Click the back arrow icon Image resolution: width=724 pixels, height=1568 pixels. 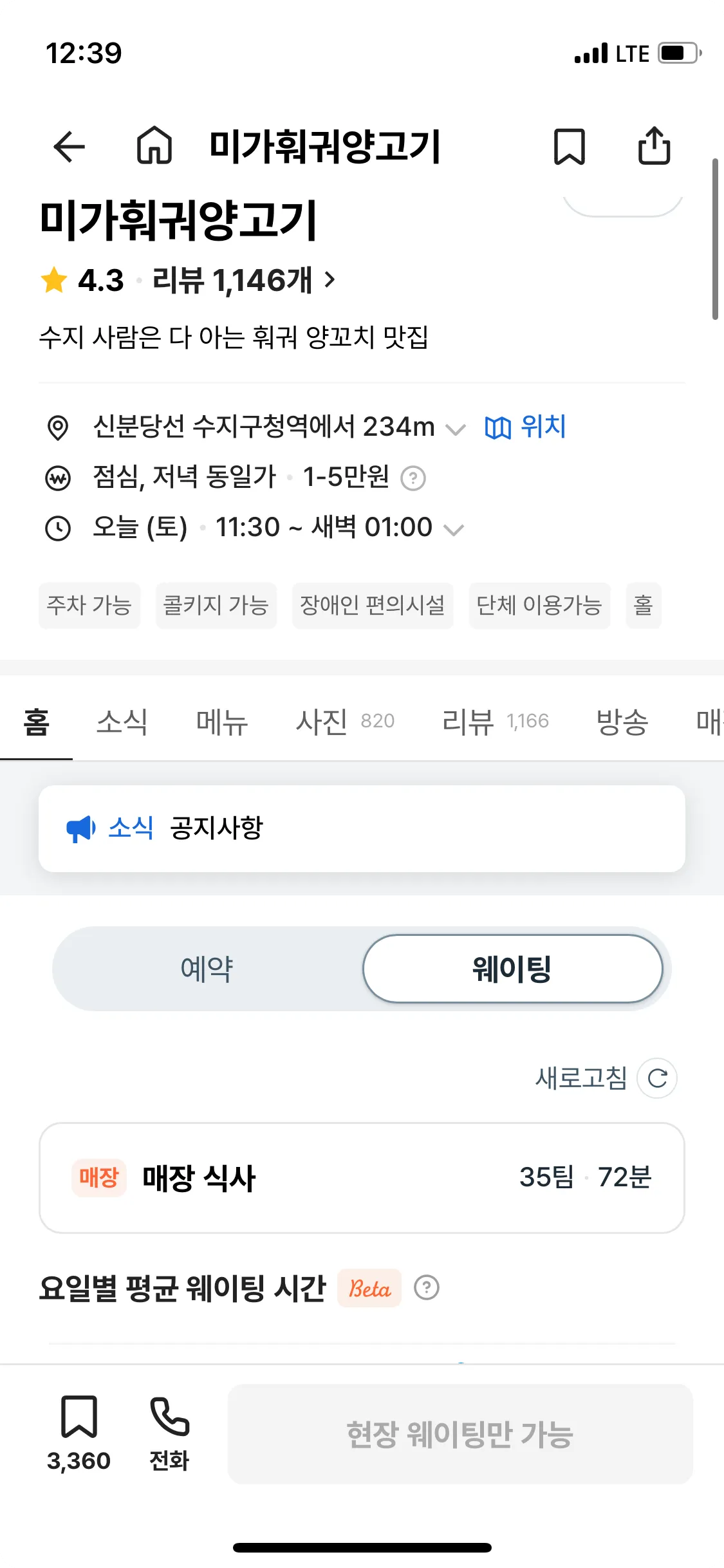point(70,146)
